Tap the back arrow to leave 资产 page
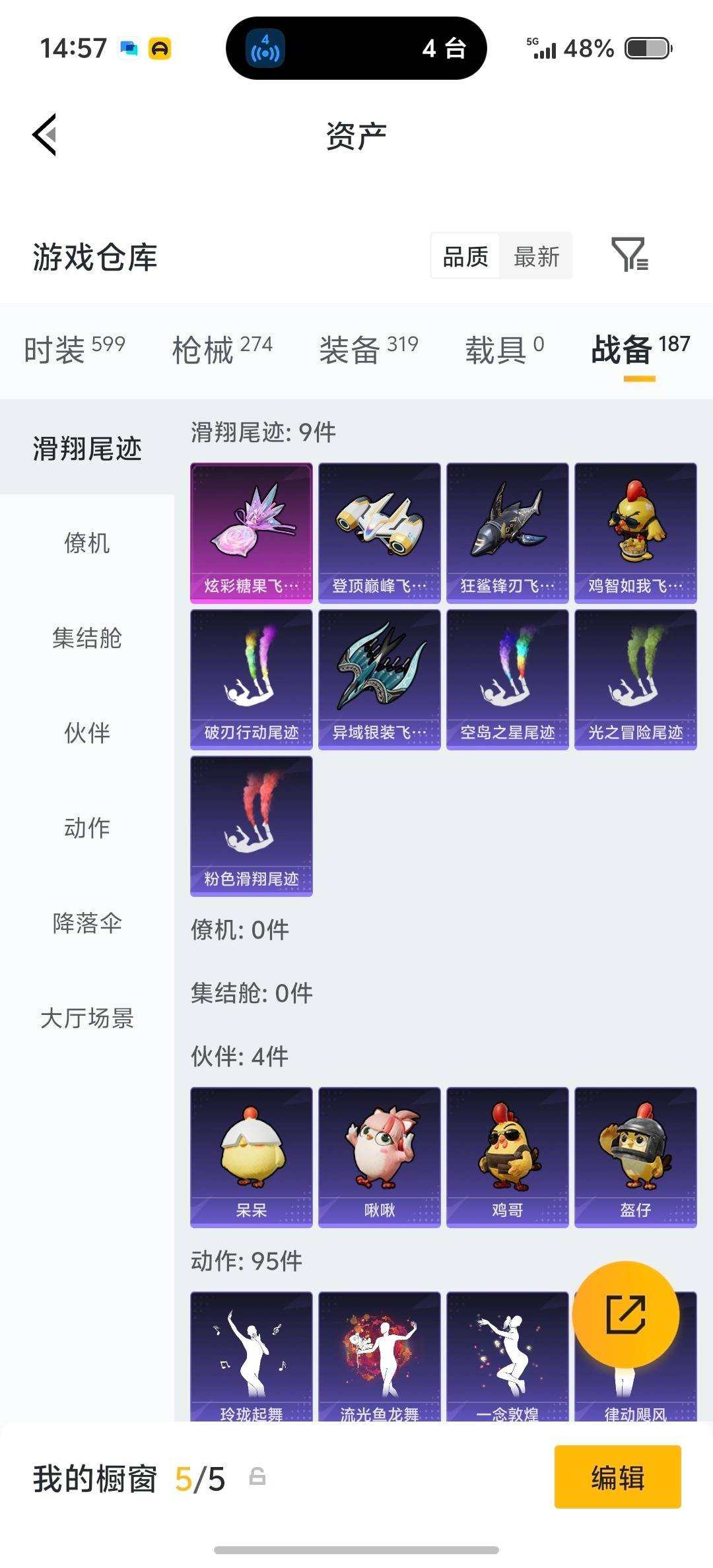 (x=44, y=133)
